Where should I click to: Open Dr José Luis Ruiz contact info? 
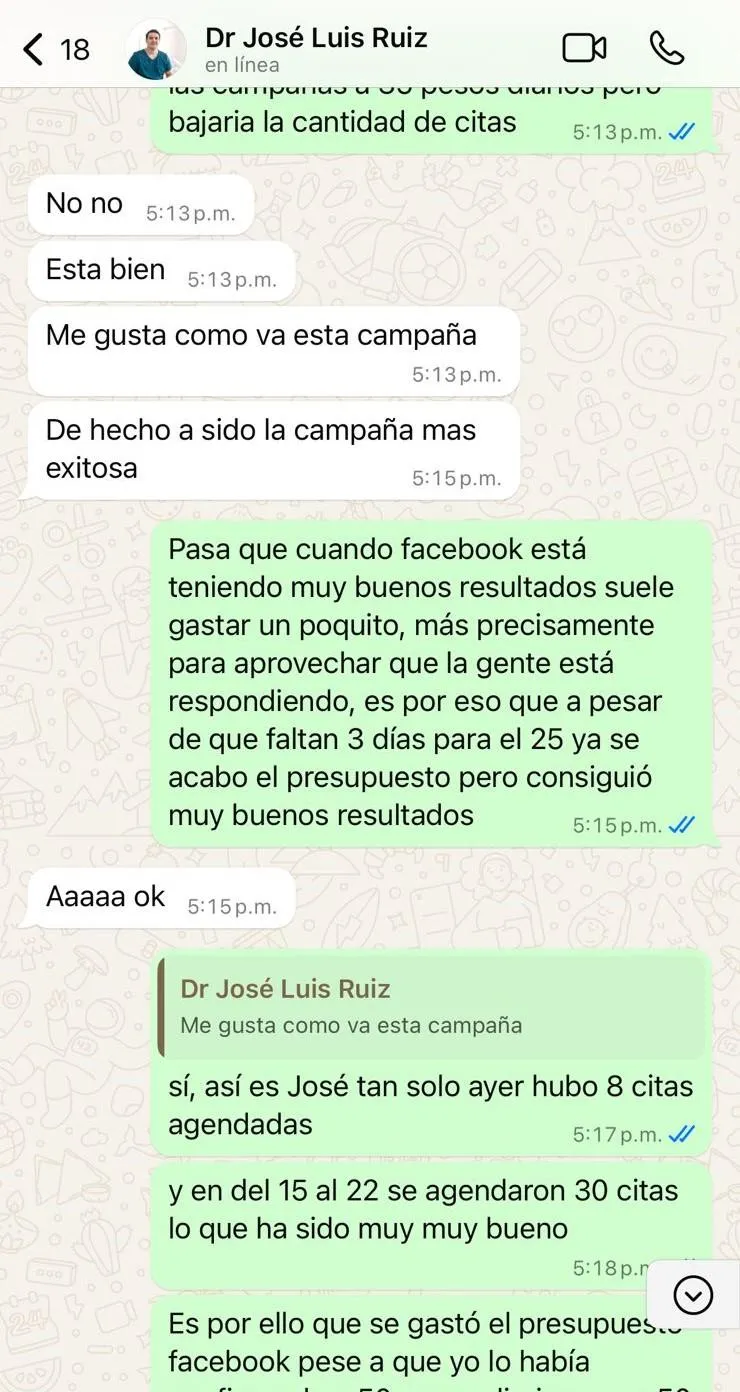pos(316,48)
